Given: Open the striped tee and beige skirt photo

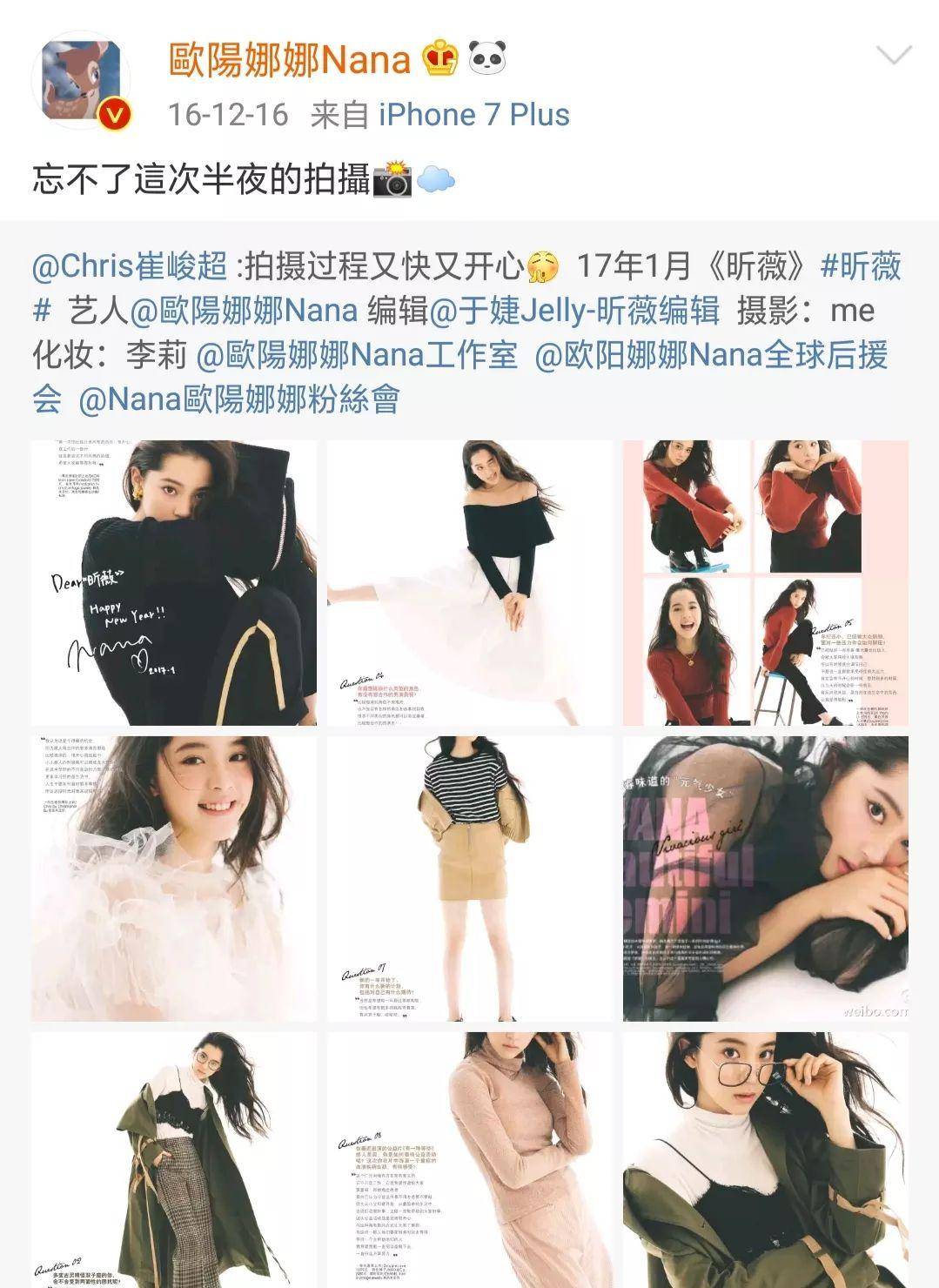Looking at the screenshot, I should (x=469, y=878).
